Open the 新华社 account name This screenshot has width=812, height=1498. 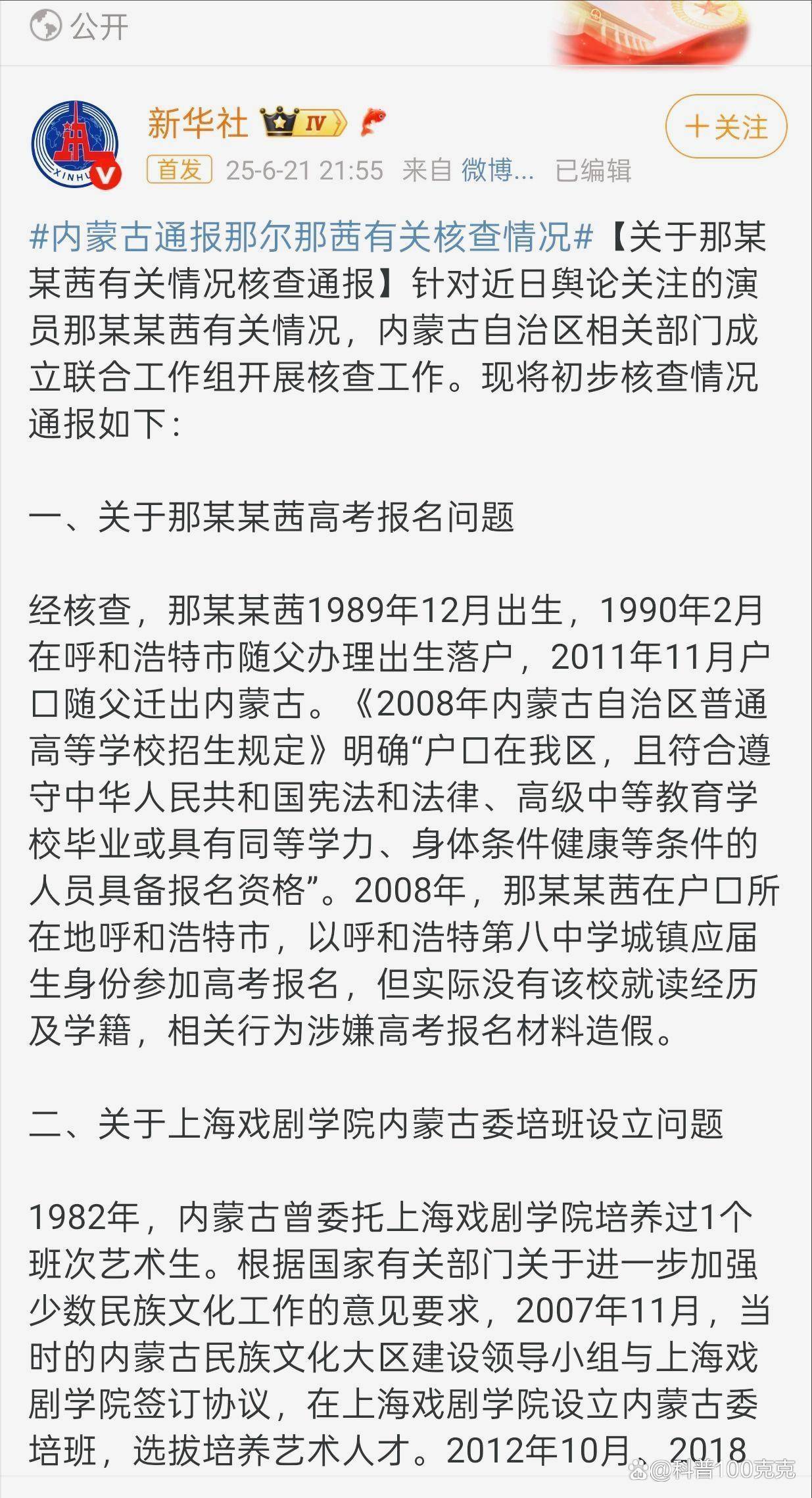(197, 123)
